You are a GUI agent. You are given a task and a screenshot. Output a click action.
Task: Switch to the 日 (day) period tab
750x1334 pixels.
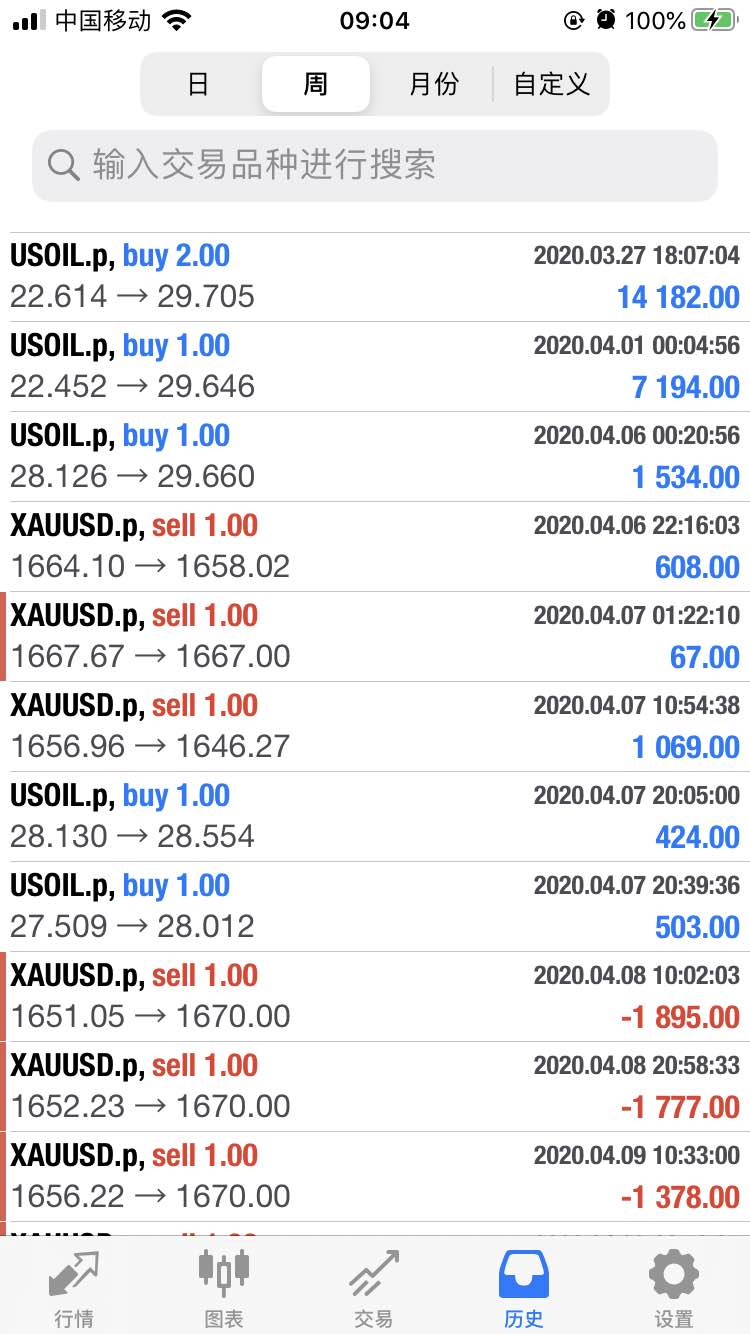point(198,84)
